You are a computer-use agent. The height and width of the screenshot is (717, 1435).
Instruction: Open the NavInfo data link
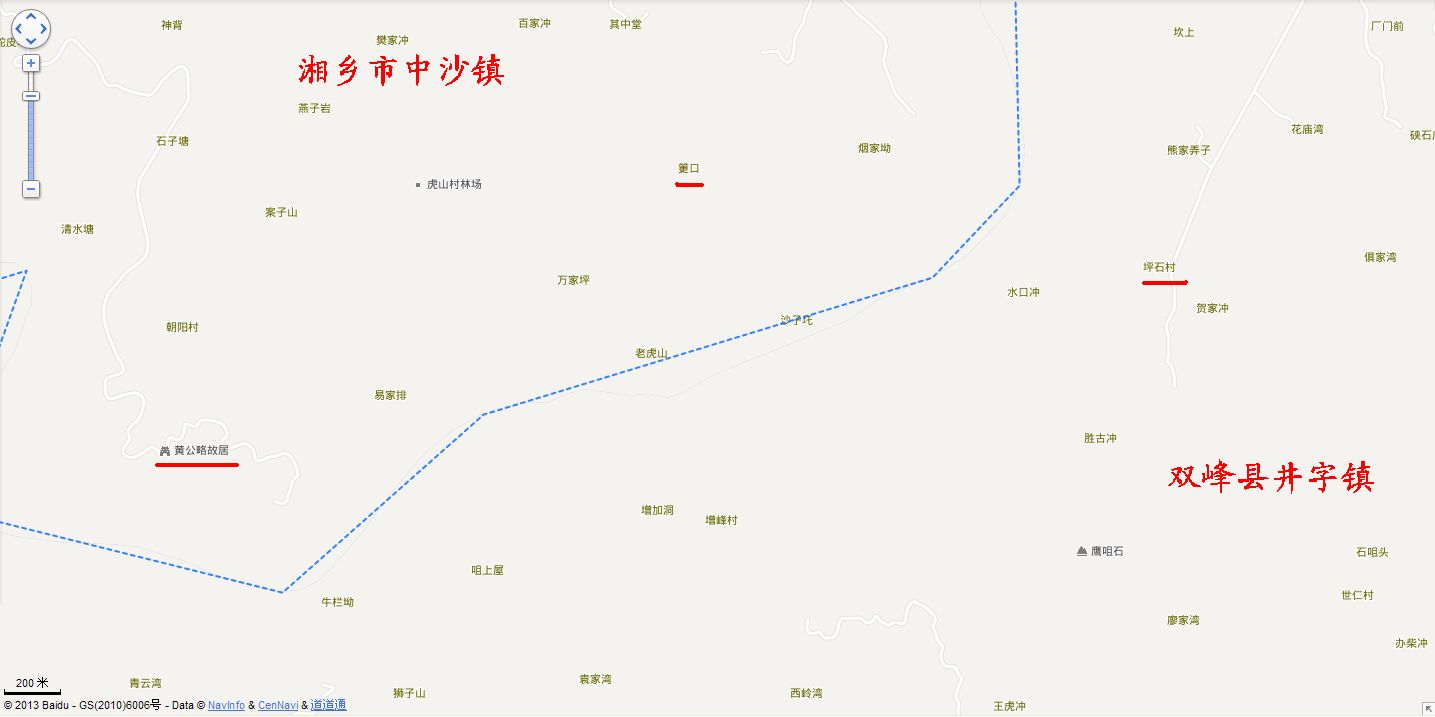[x=226, y=705]
